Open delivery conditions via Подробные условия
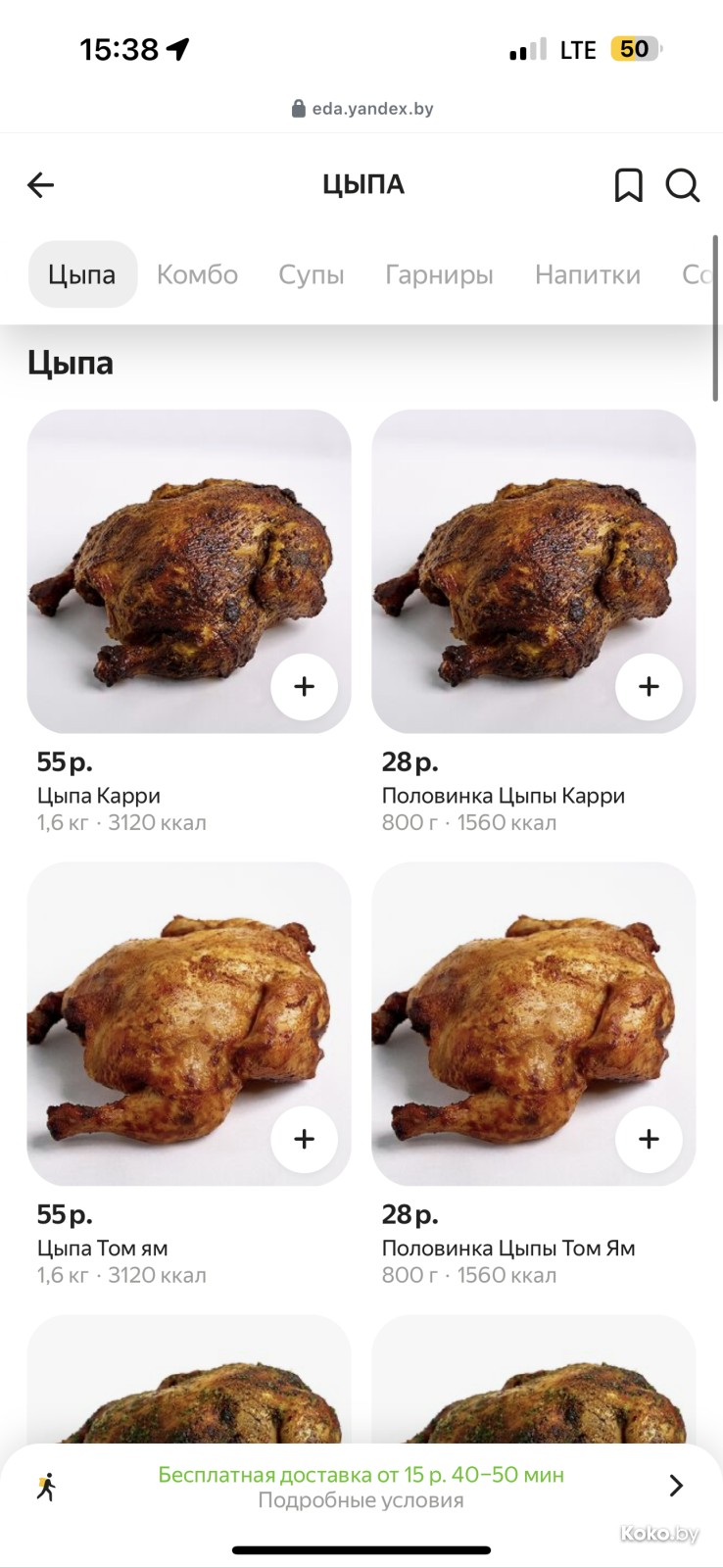 [x=361, y=1500]
